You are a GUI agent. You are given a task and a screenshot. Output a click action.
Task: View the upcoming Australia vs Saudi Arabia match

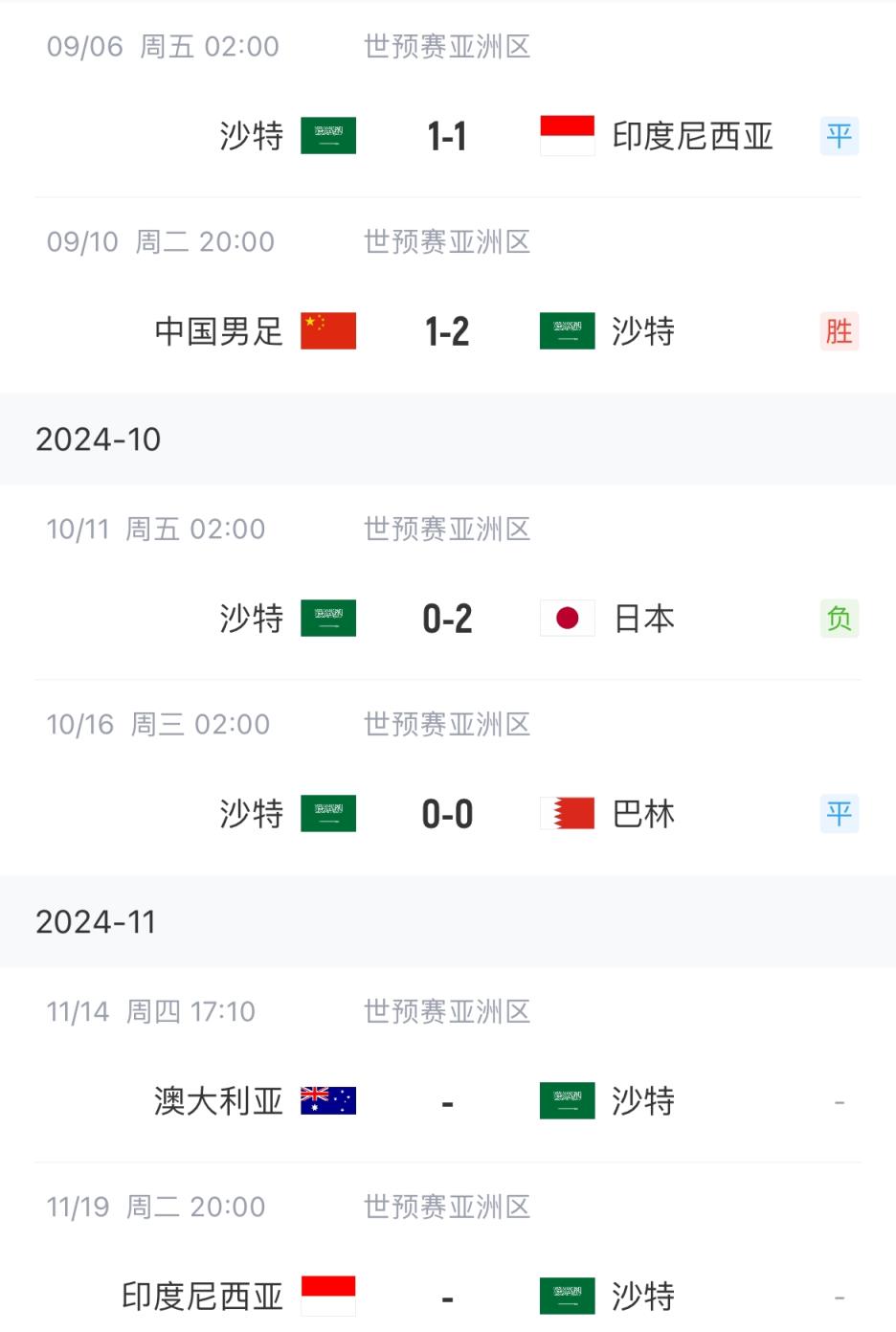click(x=447, y=1101)
